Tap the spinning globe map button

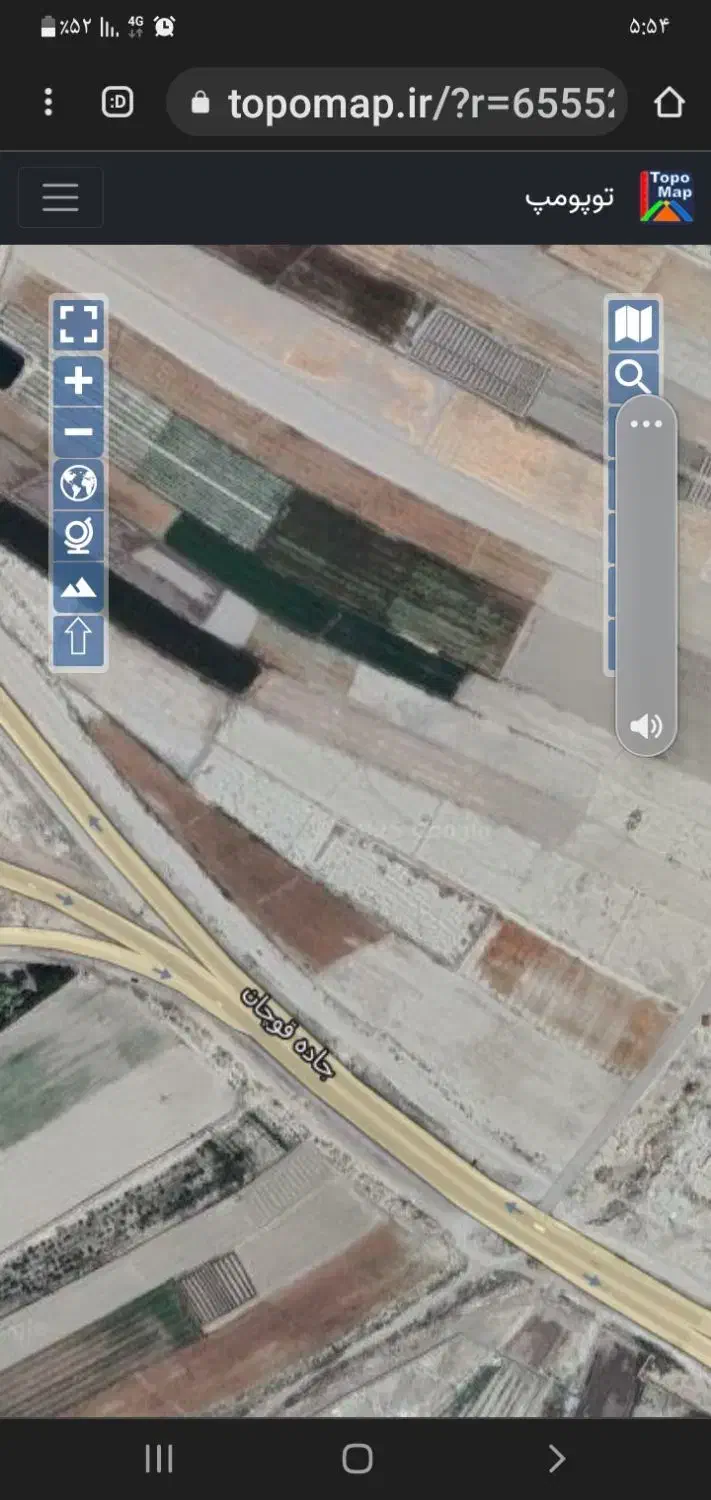[x=78, y=536]
